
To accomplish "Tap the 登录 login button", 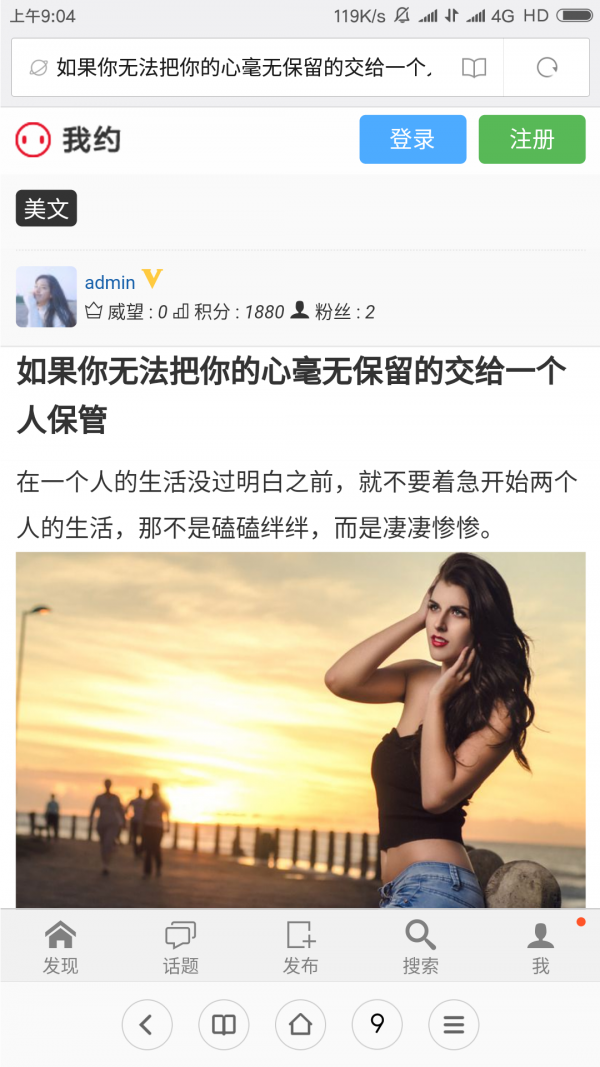I will tap(412, 139).
